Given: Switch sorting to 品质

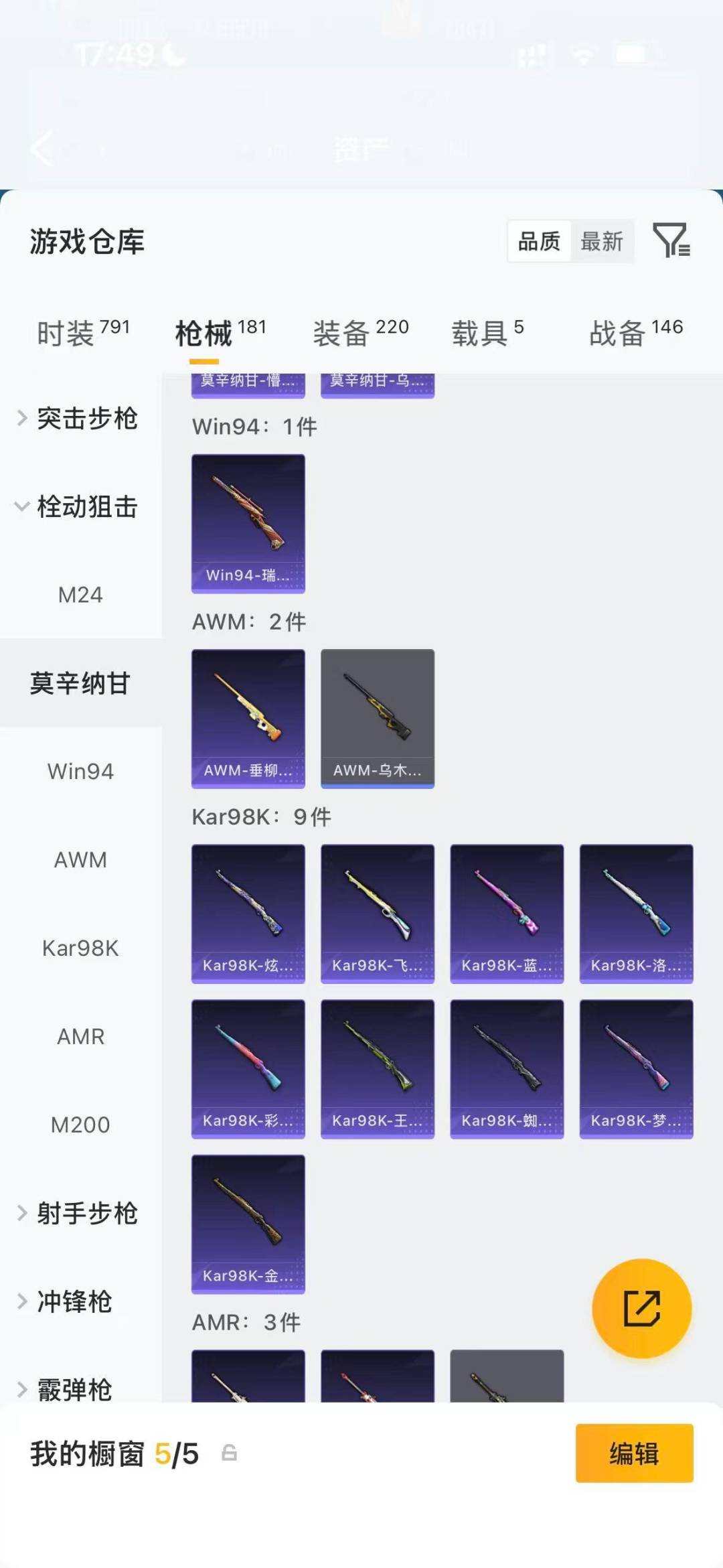Looking at the screenshot, I should [540, 242].
